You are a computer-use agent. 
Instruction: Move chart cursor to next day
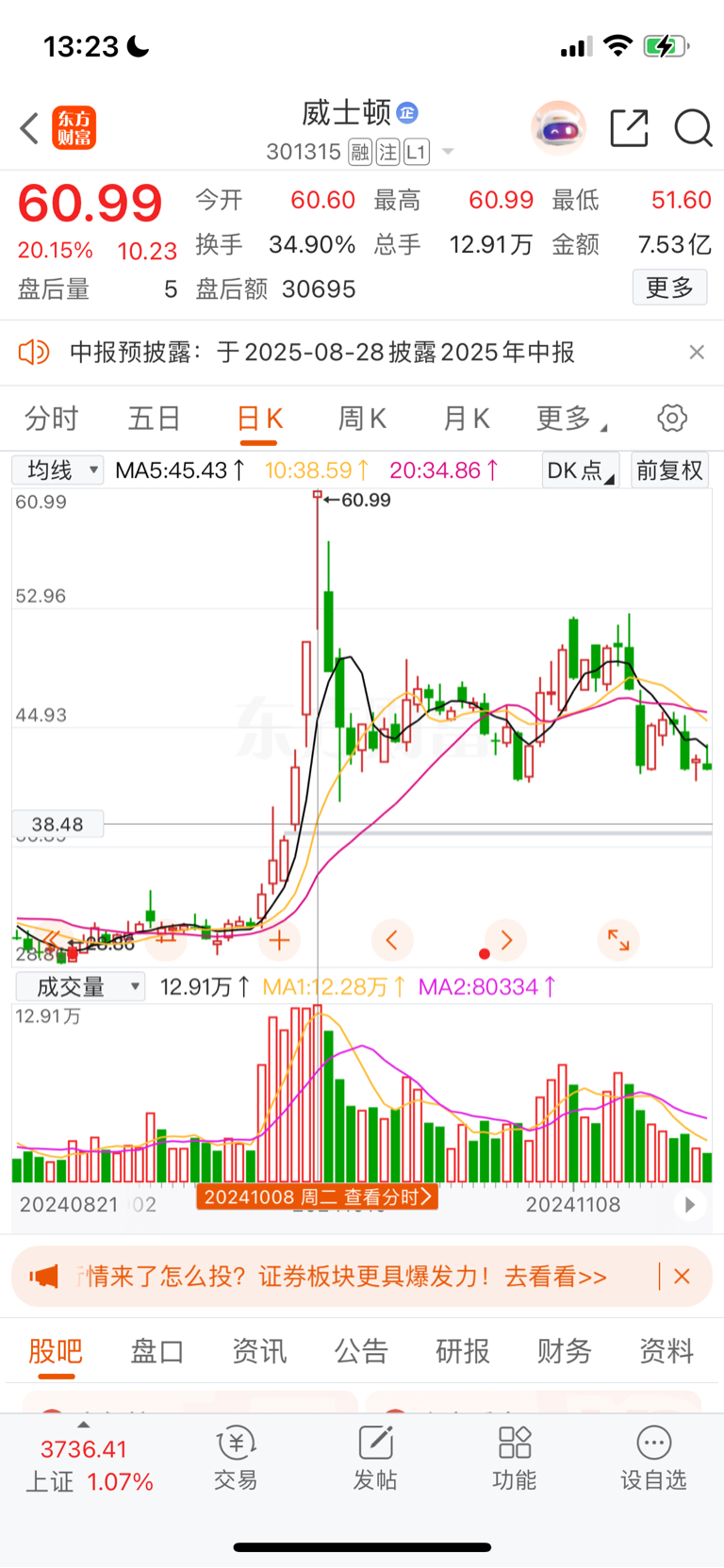pyautogui.click(x=506, y=940)
